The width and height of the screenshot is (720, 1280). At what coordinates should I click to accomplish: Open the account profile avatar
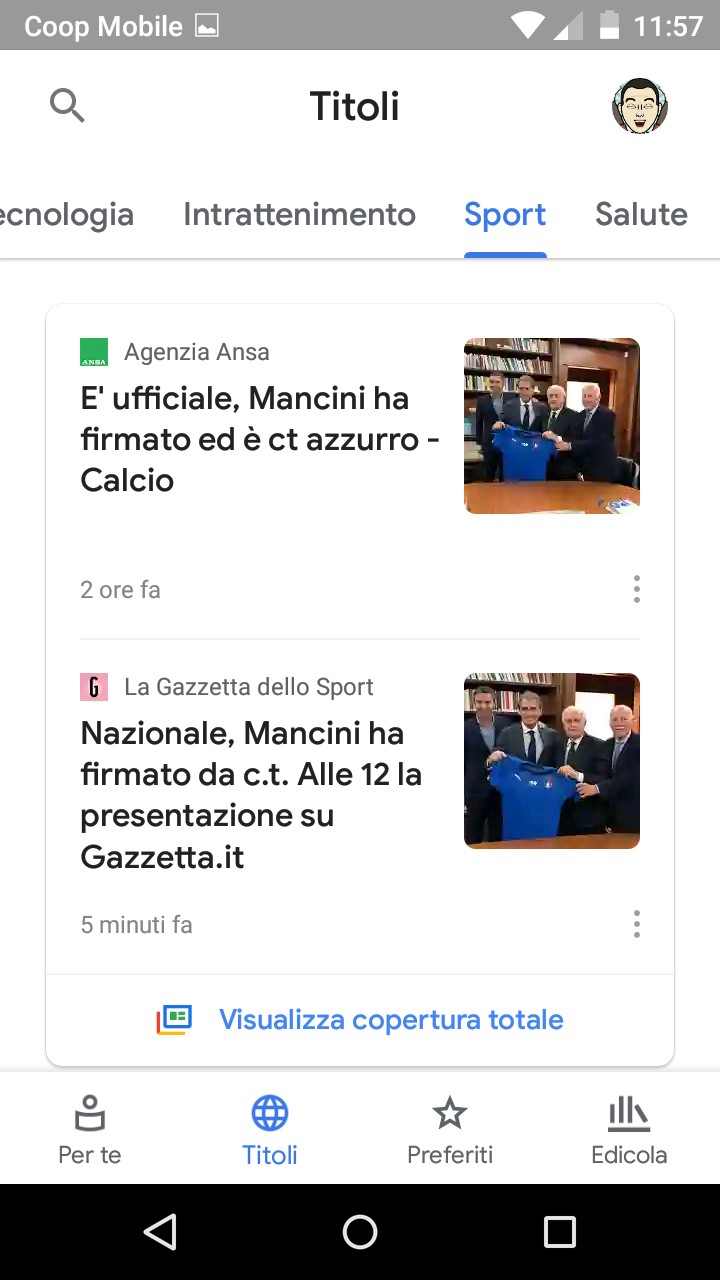click(x=639, y=106)
